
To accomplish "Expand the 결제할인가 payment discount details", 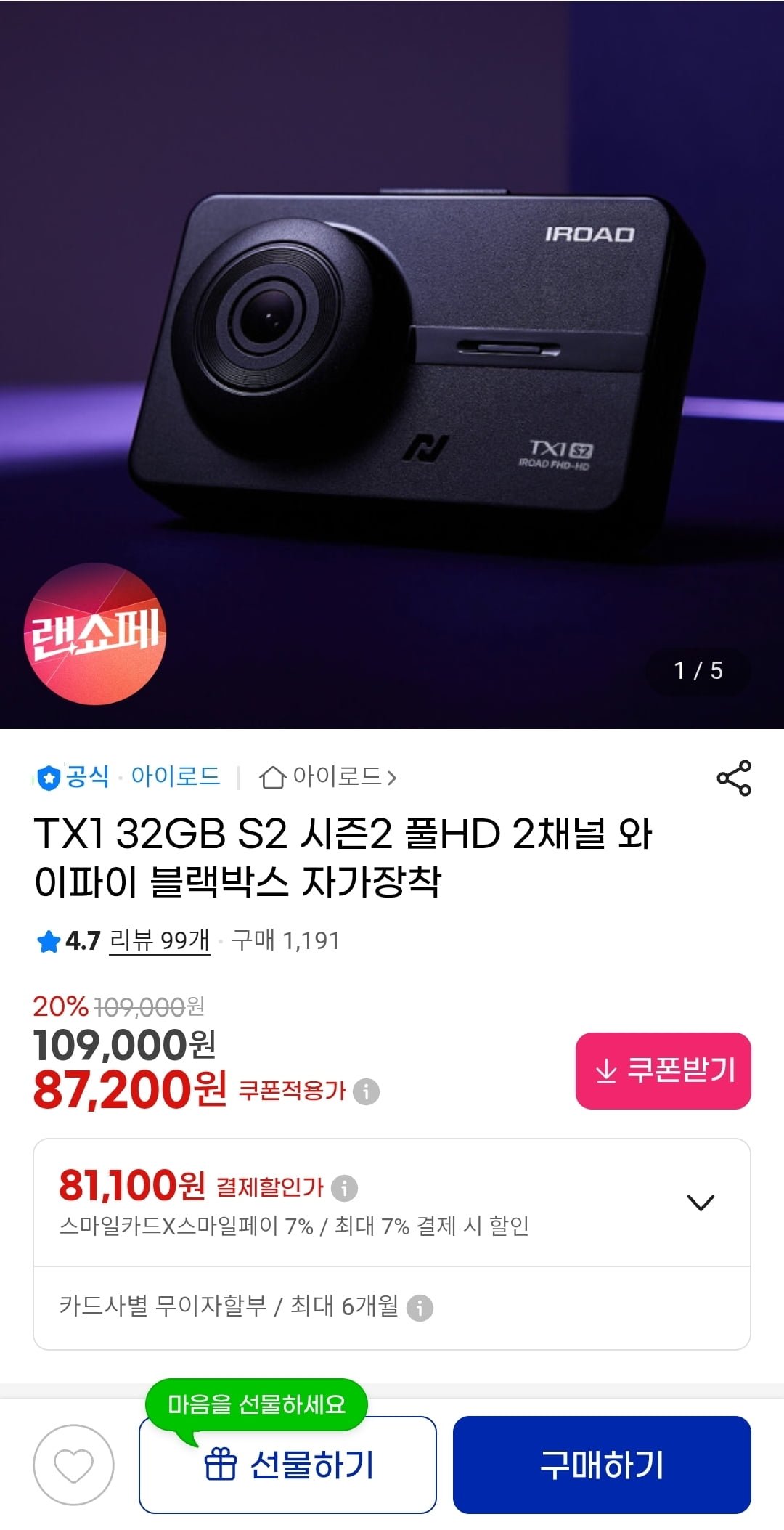I will point(701,1203).
